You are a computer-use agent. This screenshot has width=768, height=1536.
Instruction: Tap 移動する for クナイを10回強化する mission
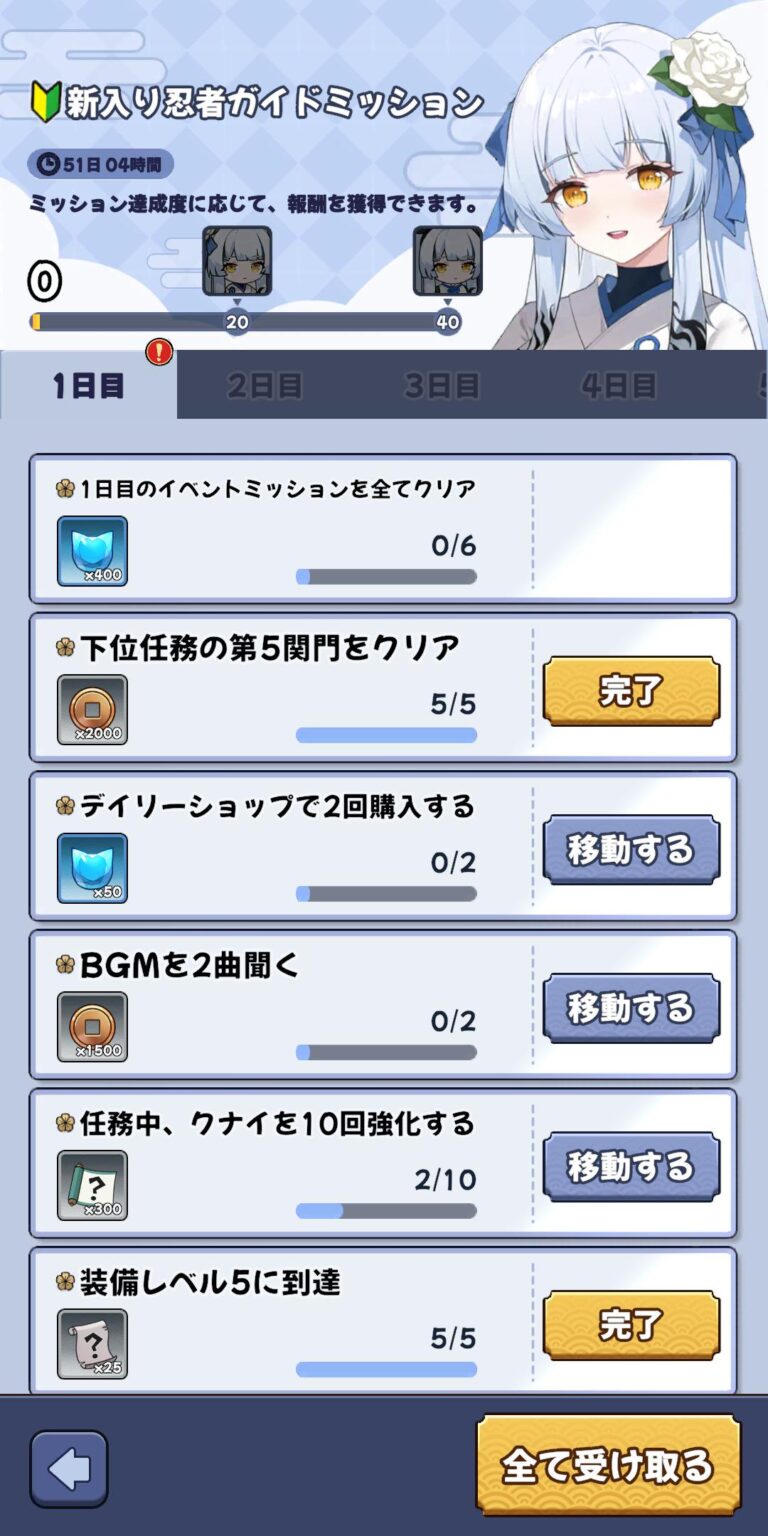[x=631, y=1167]
